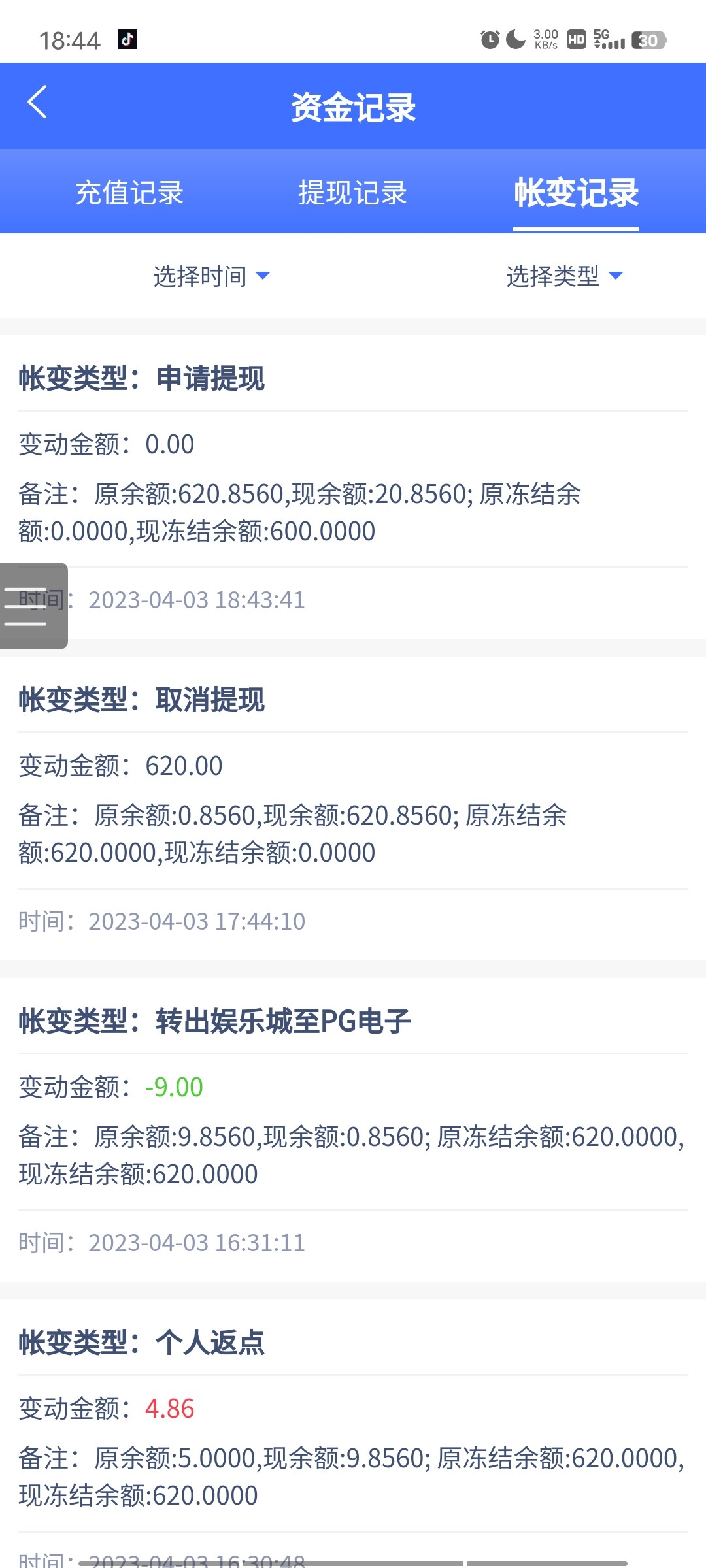Expand the 选择类型 filter

click(564, 276)
